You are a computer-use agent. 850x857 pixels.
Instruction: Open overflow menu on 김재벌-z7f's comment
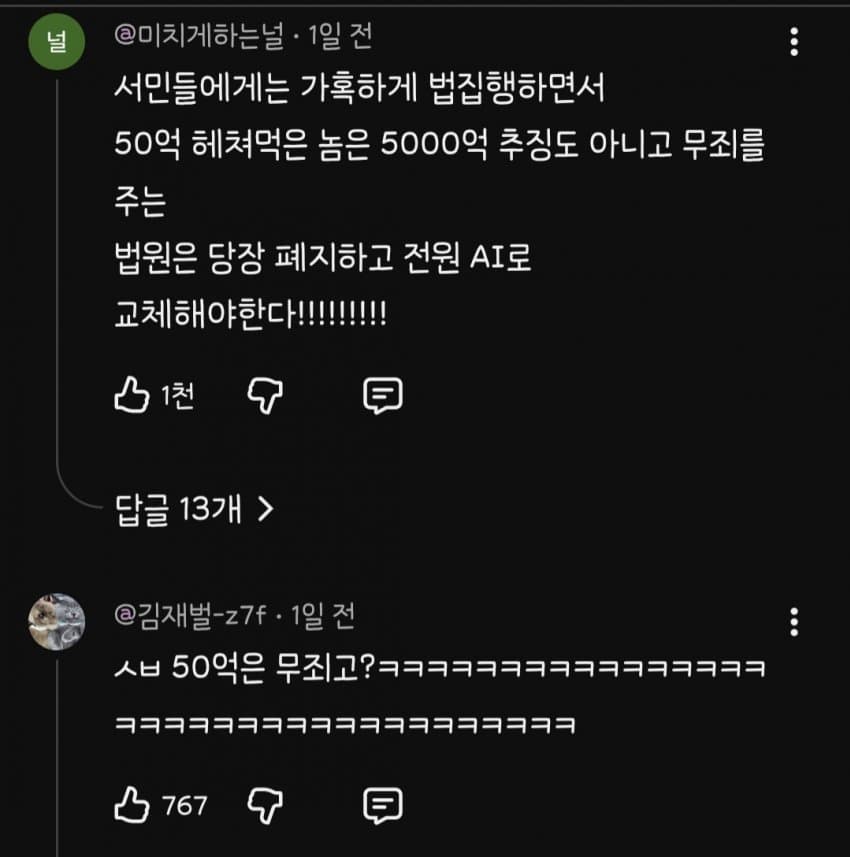click(794, 621)
